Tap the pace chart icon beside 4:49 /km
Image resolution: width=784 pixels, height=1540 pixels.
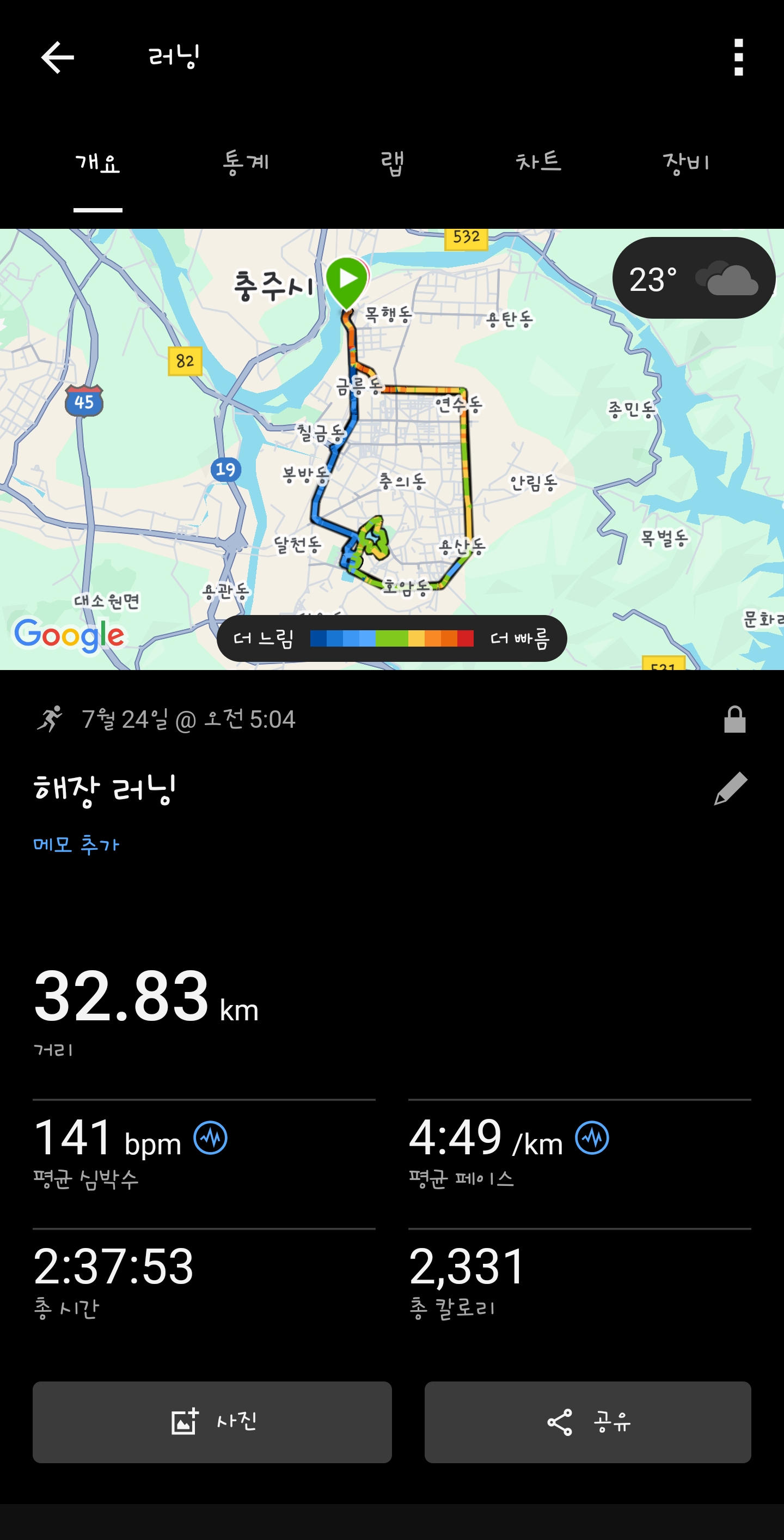(592, 1137)
